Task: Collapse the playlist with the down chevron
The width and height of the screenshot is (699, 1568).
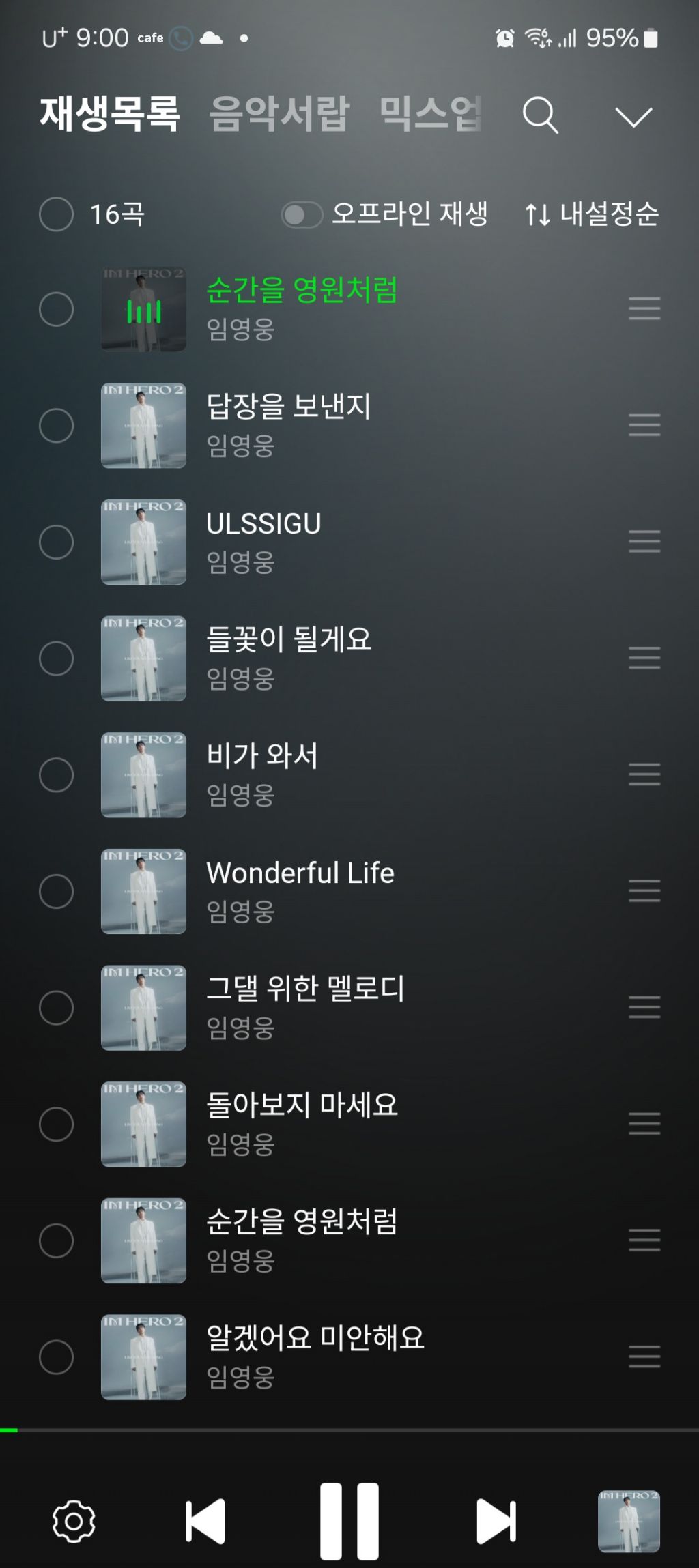Action: [633, 117]
